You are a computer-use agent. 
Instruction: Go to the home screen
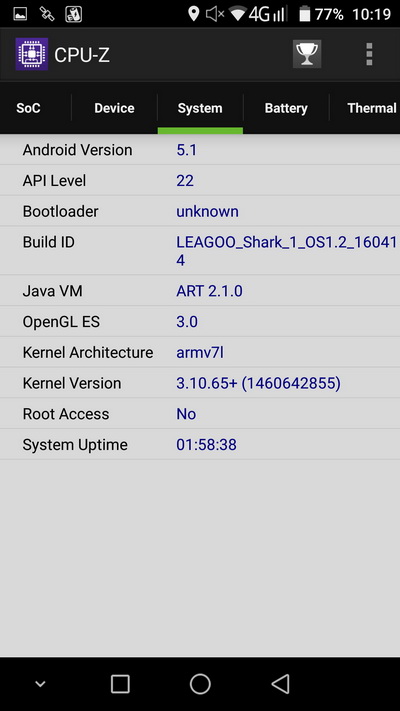(x=200, y=684)
